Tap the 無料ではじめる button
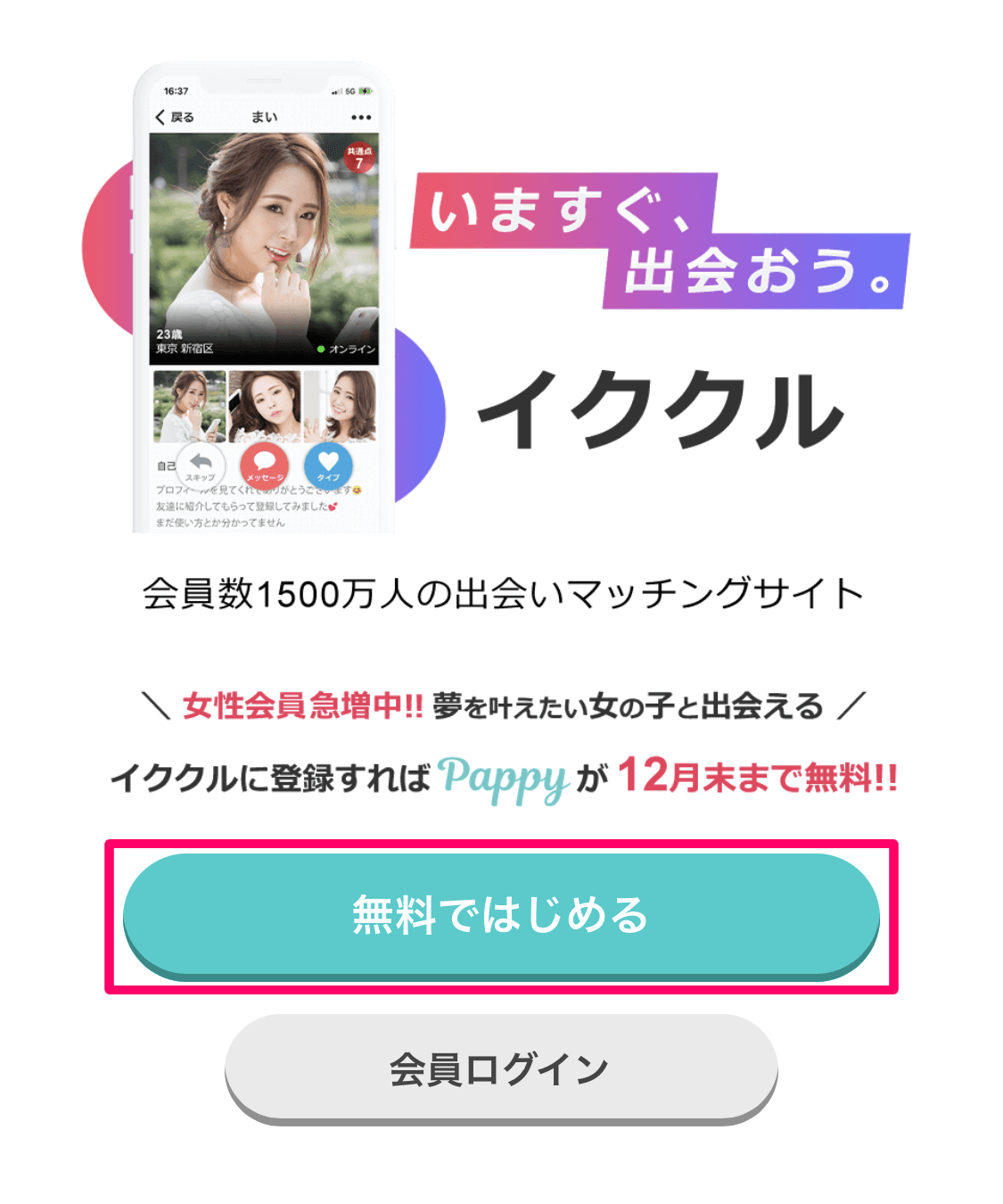 click(501, 914)
